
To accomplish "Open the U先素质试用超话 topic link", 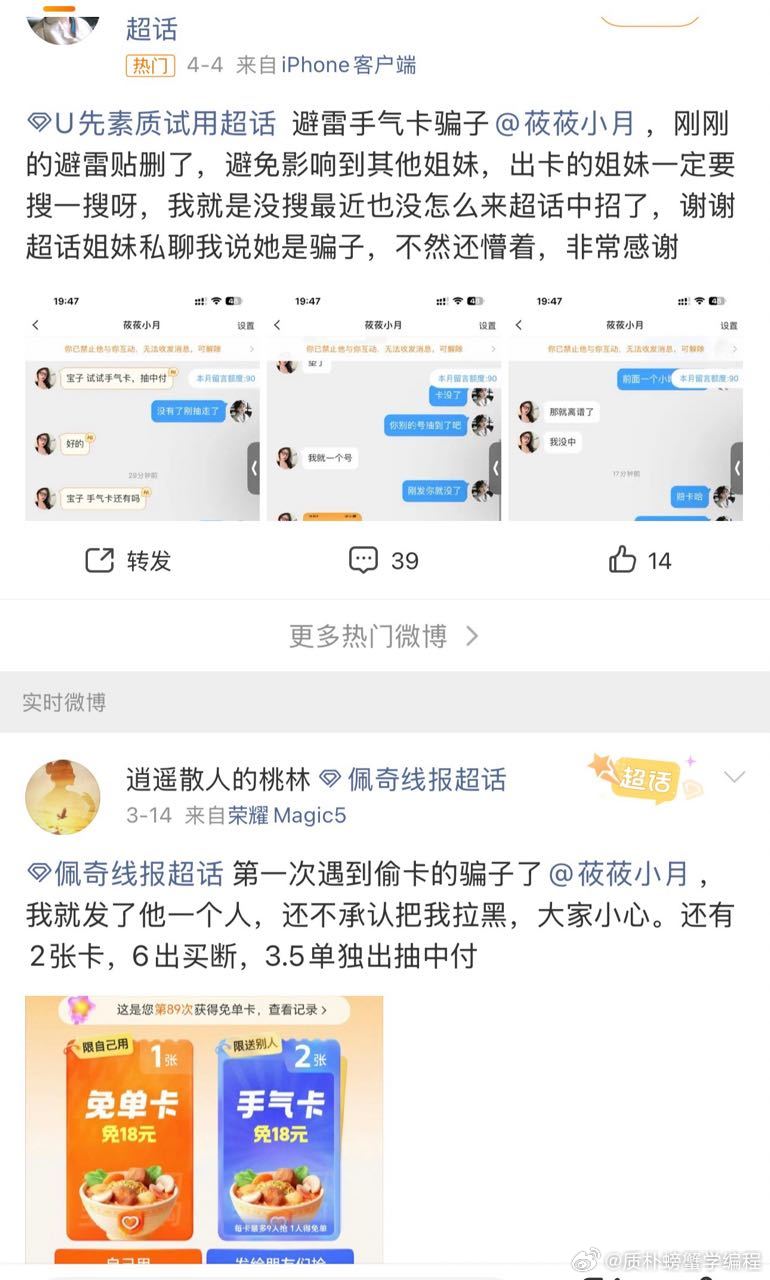I will (150, 124).
